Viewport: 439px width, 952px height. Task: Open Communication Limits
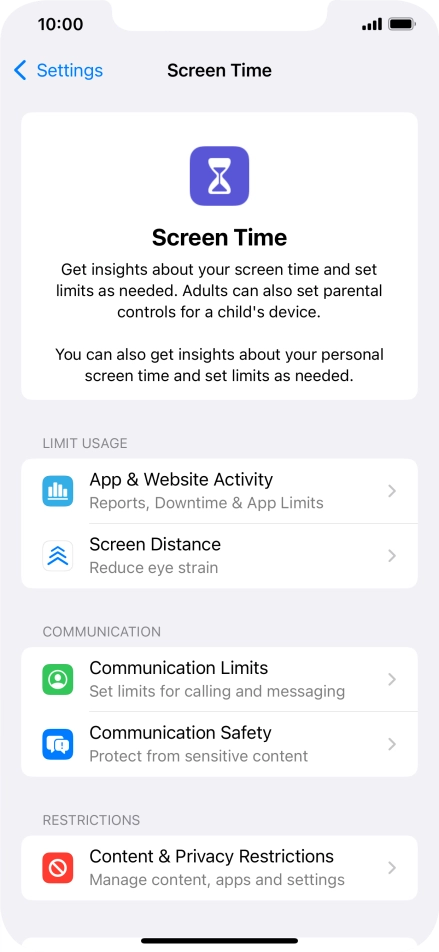point(219,679)
